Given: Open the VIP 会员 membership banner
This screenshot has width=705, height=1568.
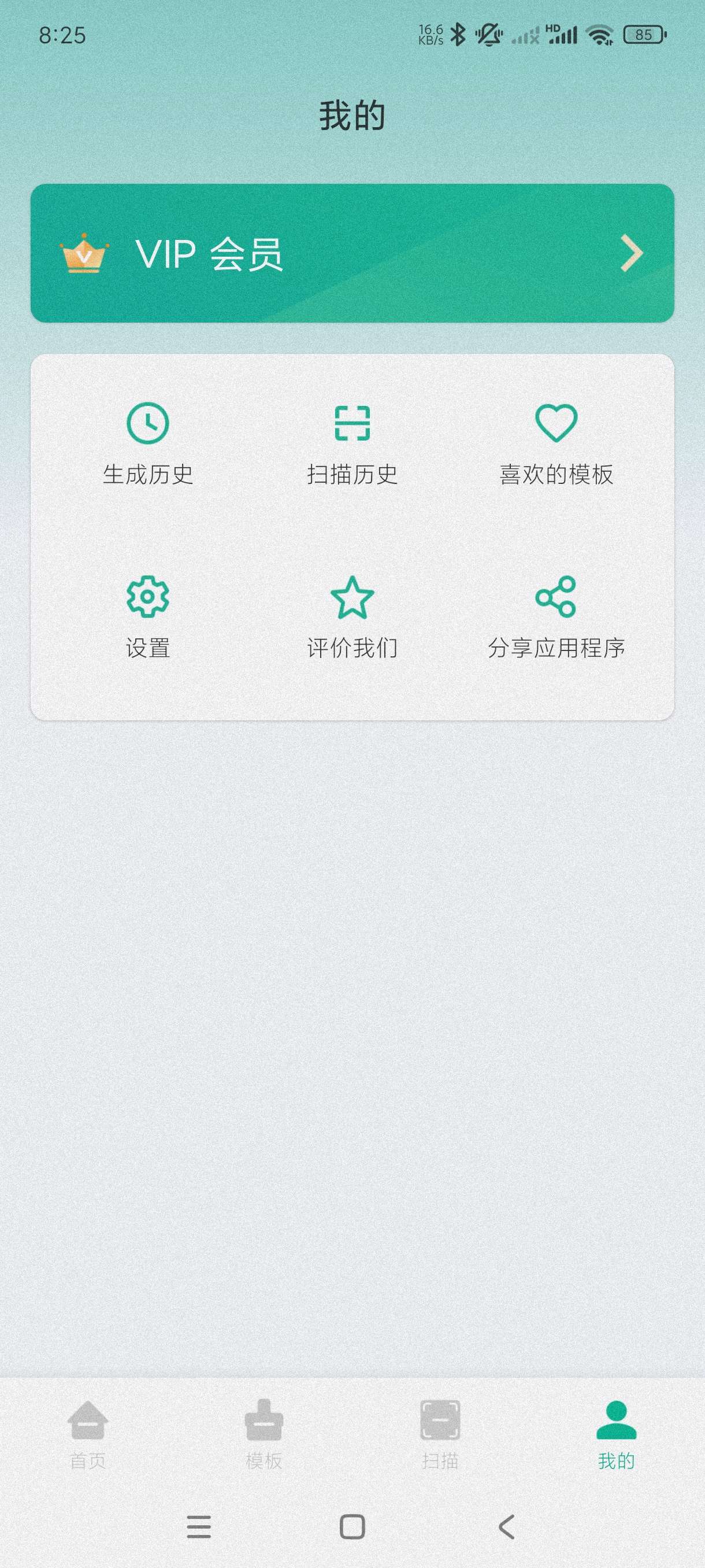Looking at the screenshot, I should click(352, 253).
